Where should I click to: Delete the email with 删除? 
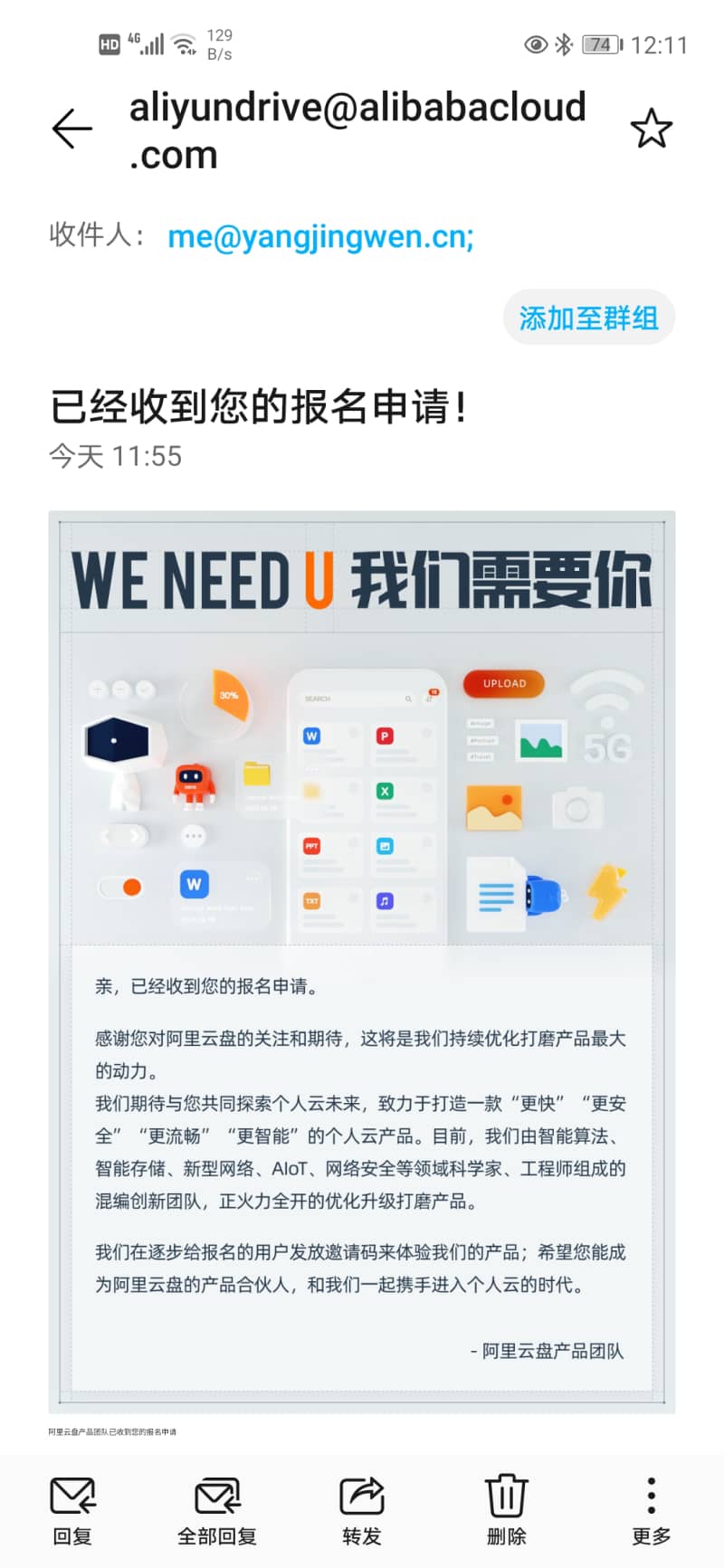coord(506,1509)
